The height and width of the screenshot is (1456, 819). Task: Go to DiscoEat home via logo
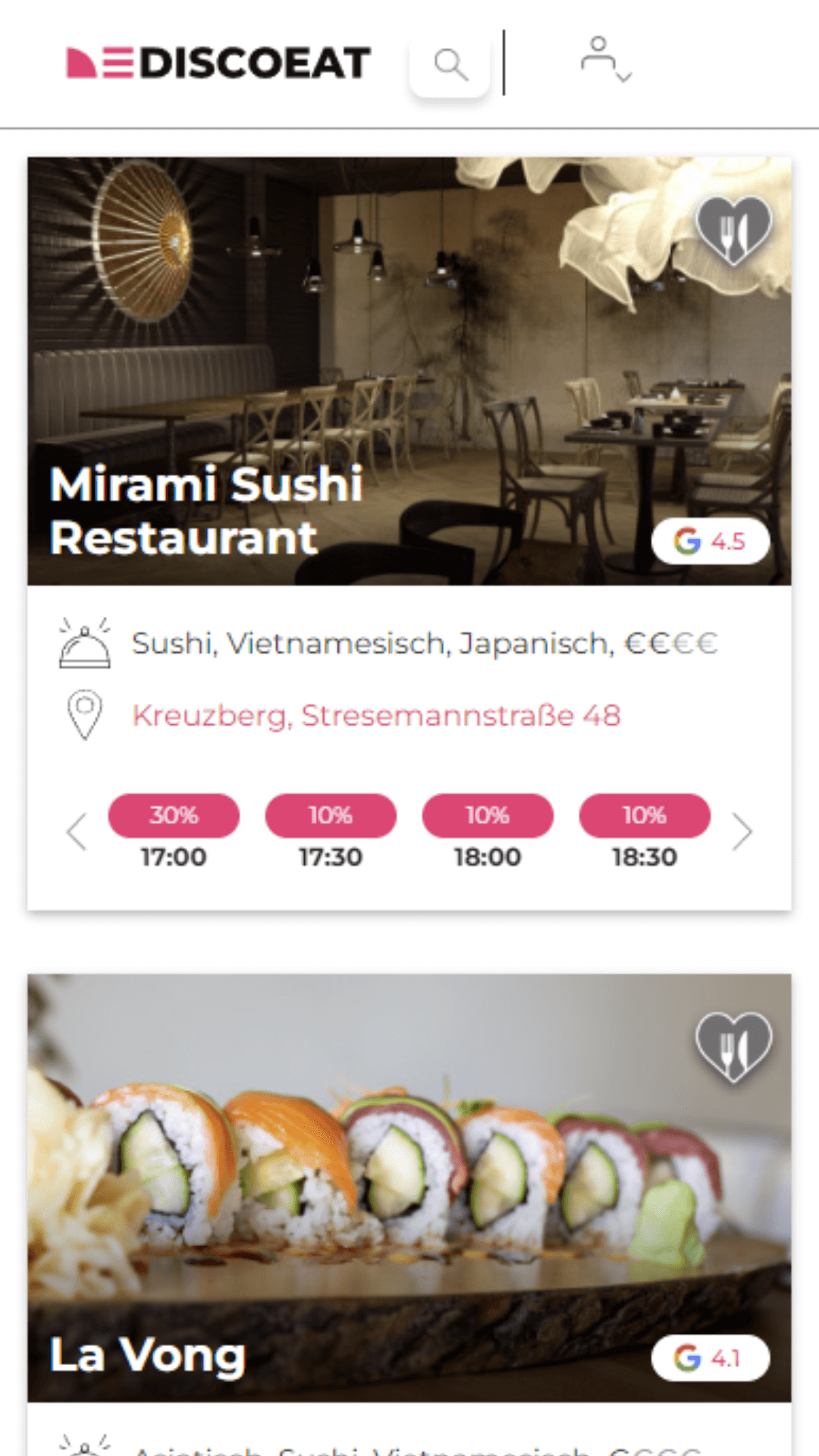tap(218, 63)
